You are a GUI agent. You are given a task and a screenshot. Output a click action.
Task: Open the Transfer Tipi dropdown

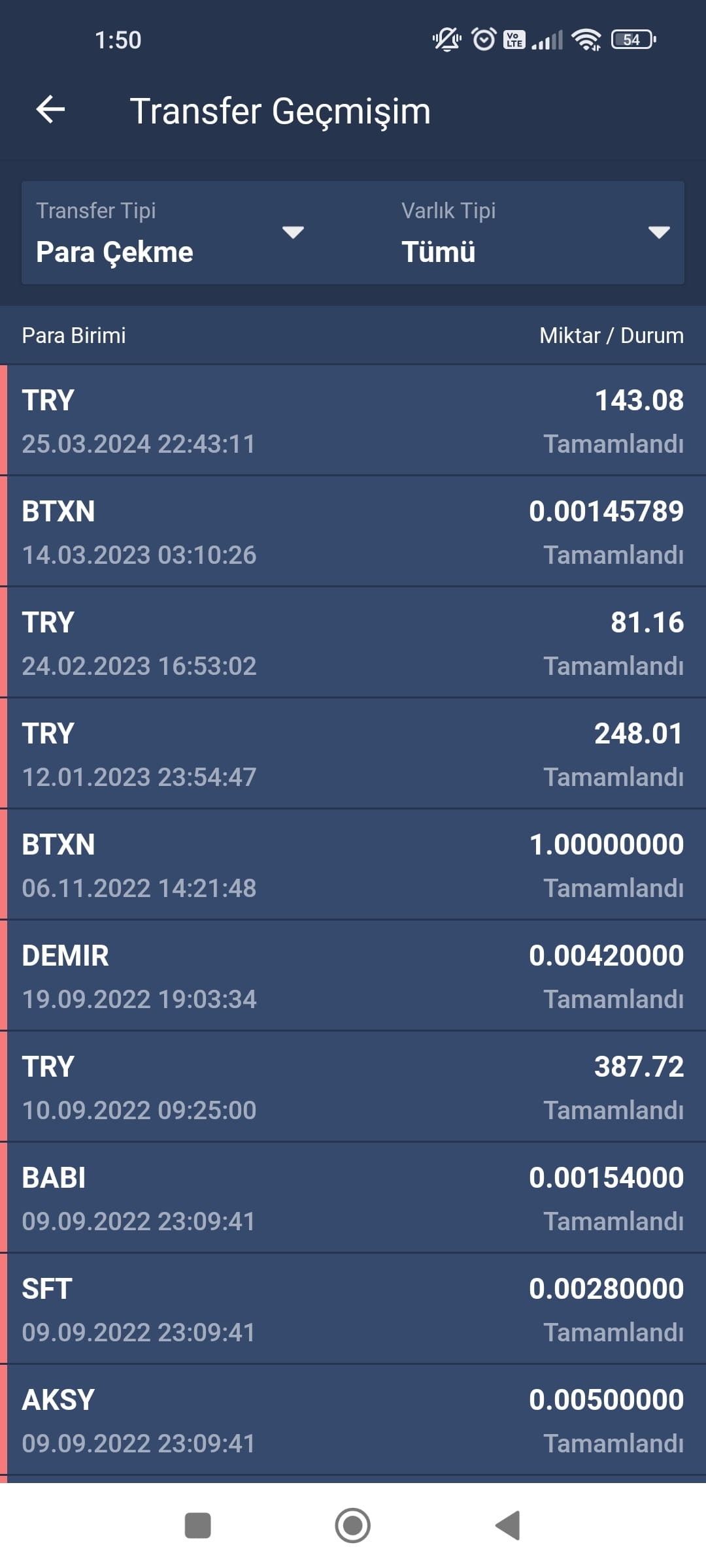170,233
